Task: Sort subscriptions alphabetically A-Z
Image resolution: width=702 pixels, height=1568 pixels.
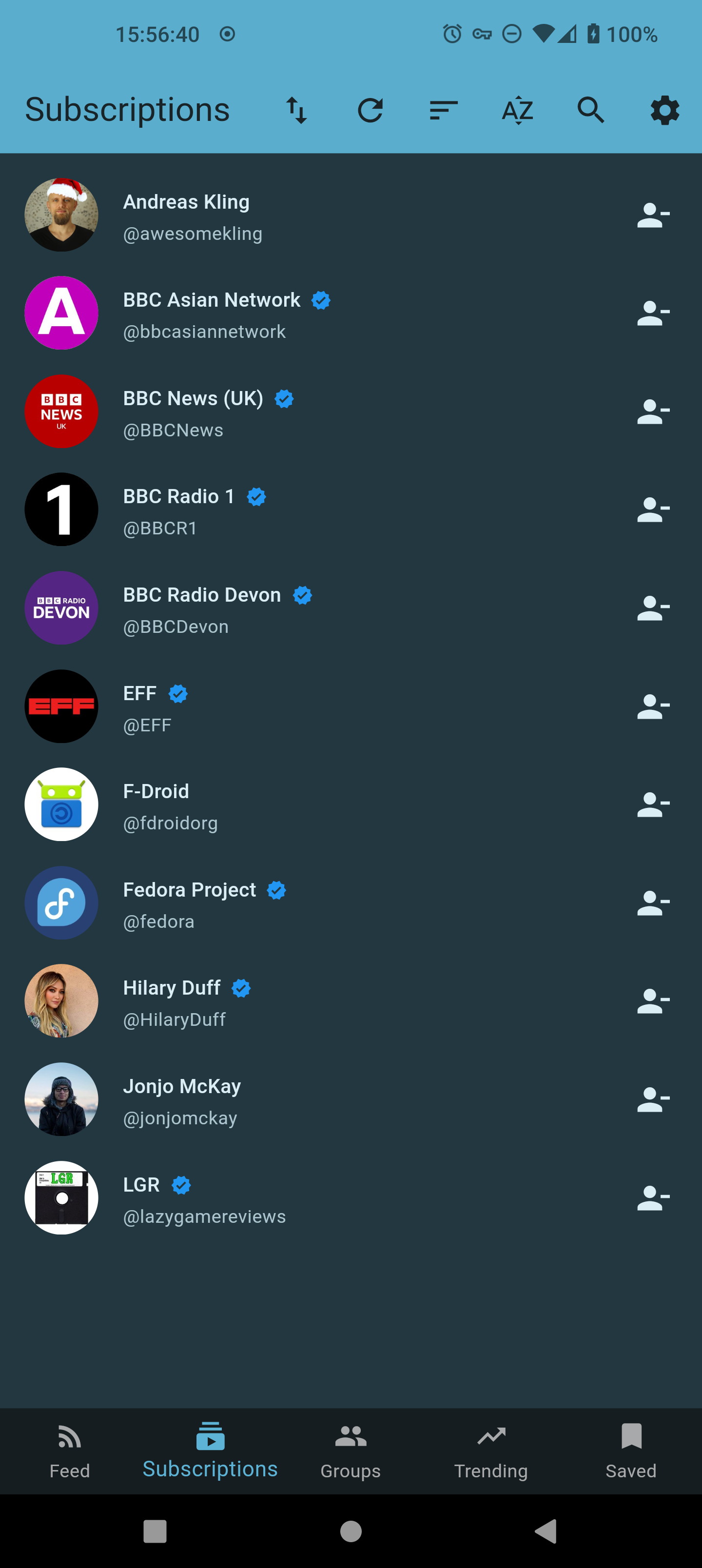Action: (517, 110)
